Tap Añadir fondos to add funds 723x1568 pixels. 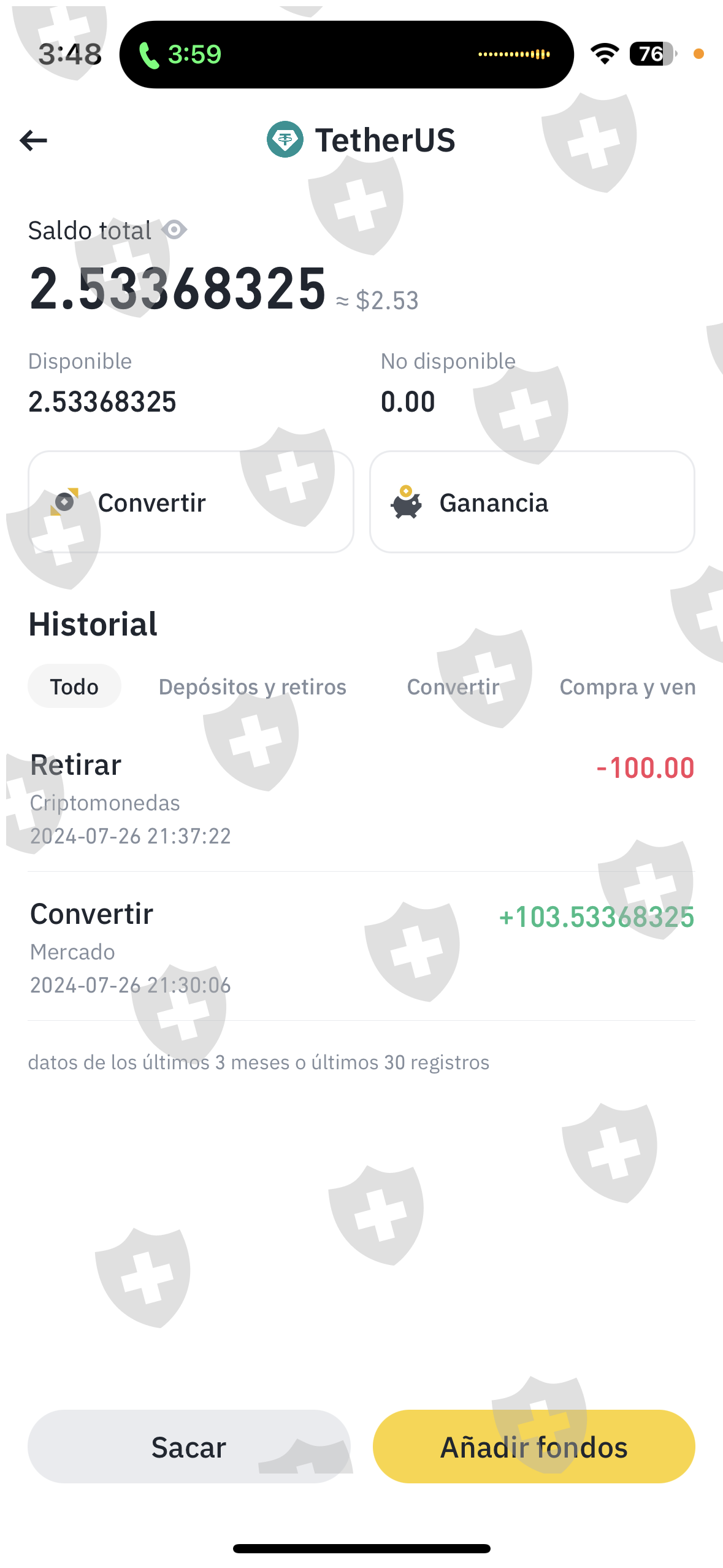point(534,1447)
